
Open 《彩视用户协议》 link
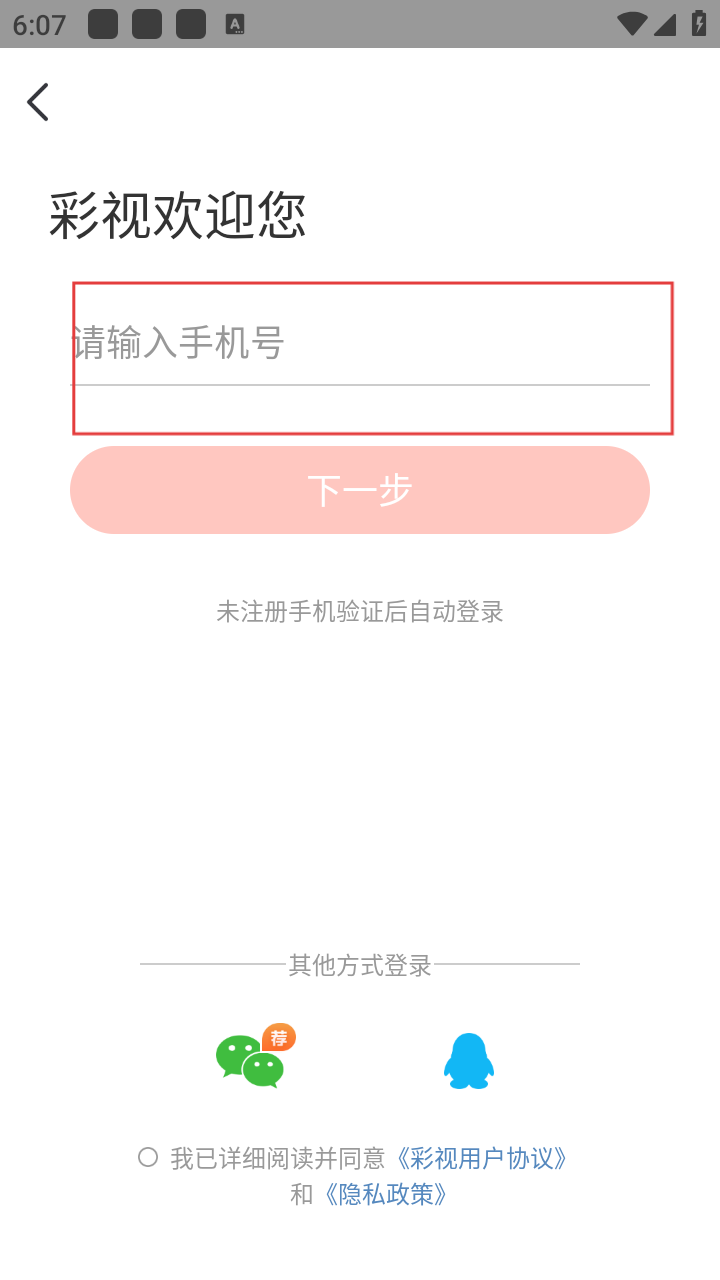(483, 1158)
